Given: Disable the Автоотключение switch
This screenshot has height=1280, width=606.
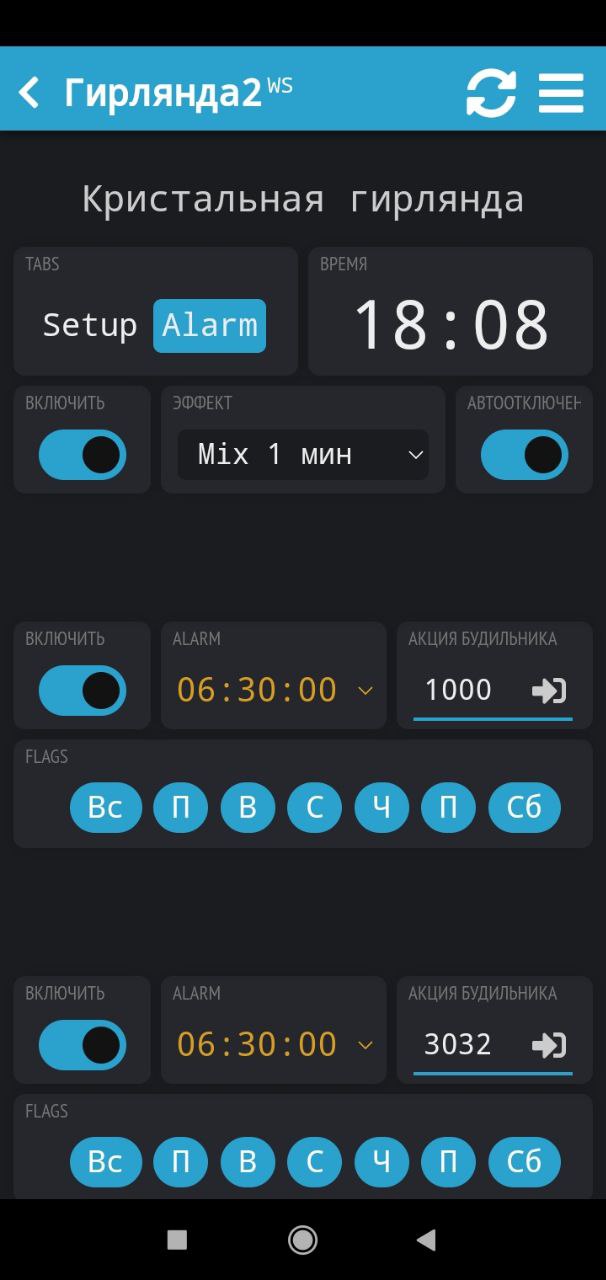Looking at the screenshot, I should point(524,455).
